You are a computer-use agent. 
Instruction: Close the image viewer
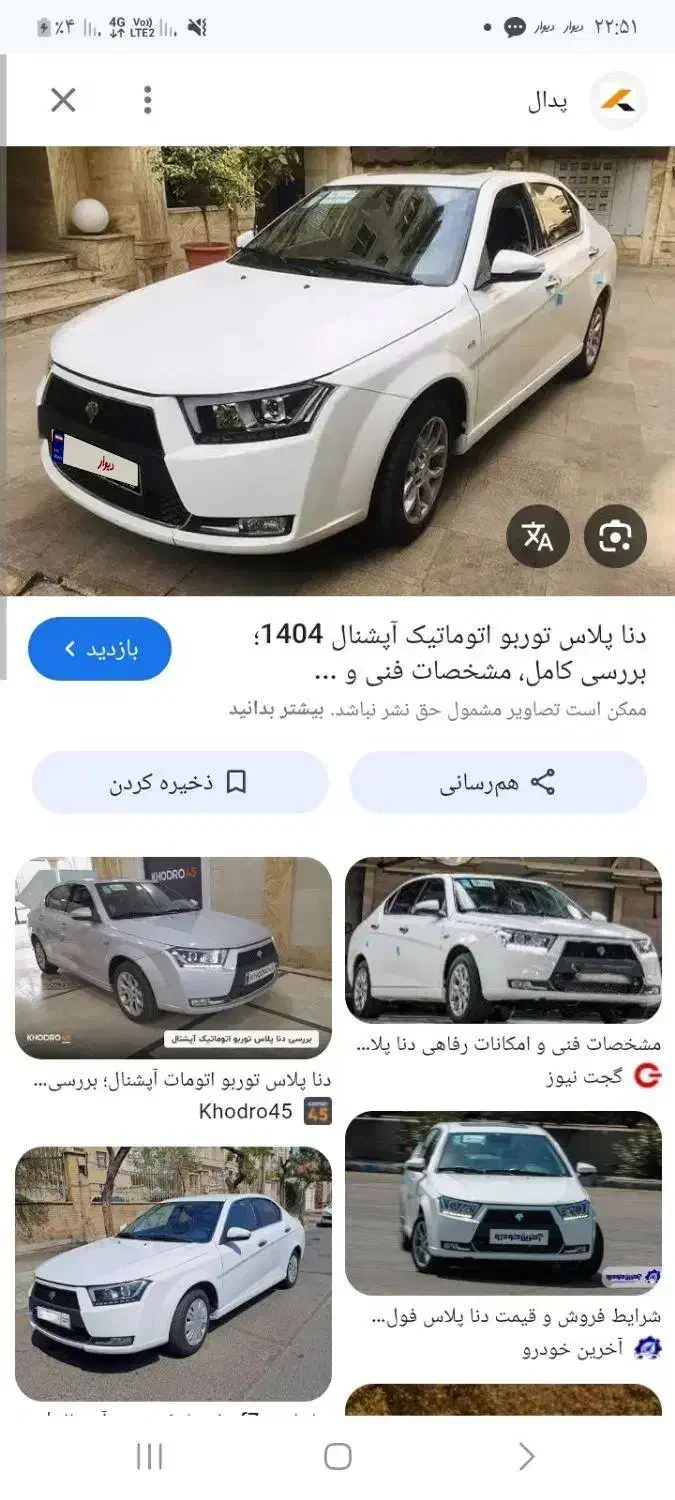coord(63,100)
